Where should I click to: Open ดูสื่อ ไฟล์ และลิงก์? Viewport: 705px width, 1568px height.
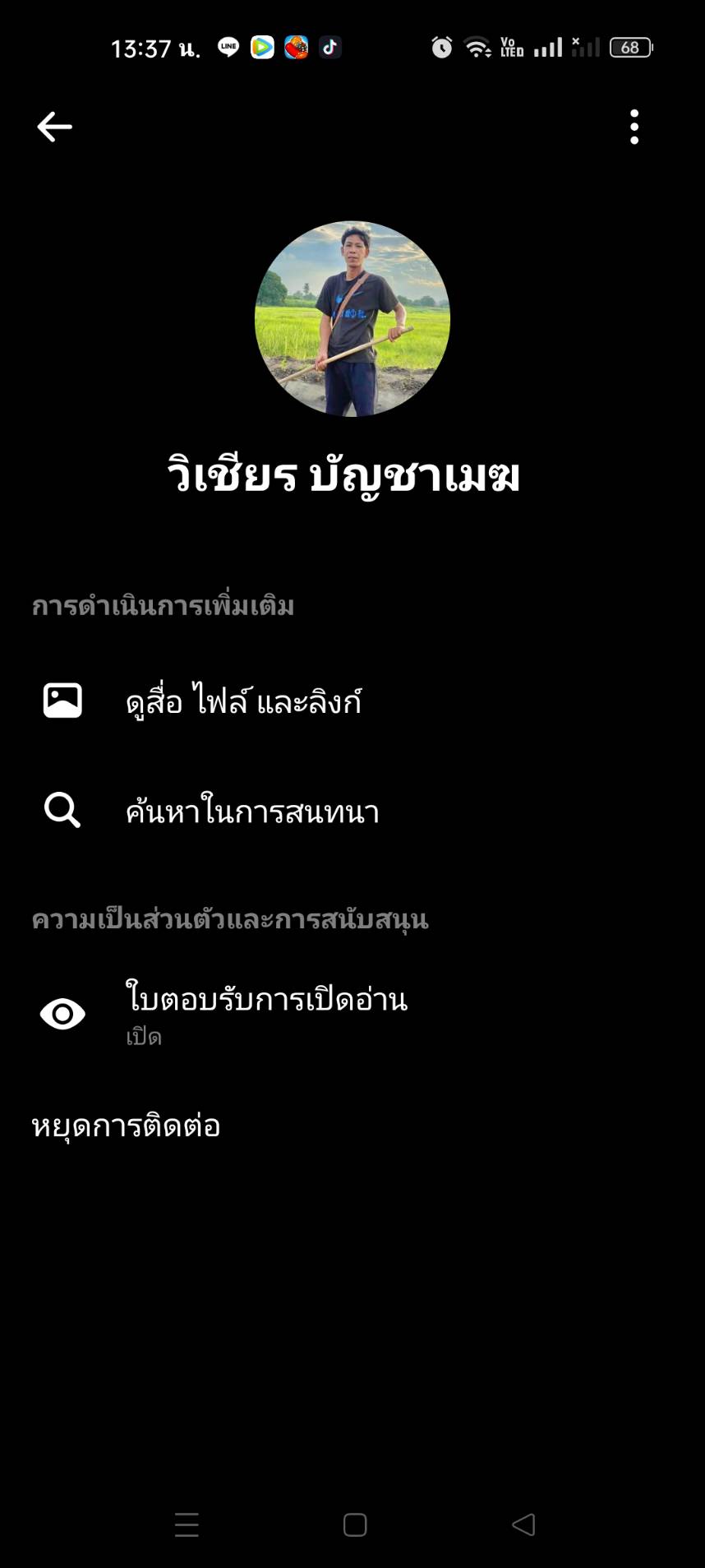(352, 701)
